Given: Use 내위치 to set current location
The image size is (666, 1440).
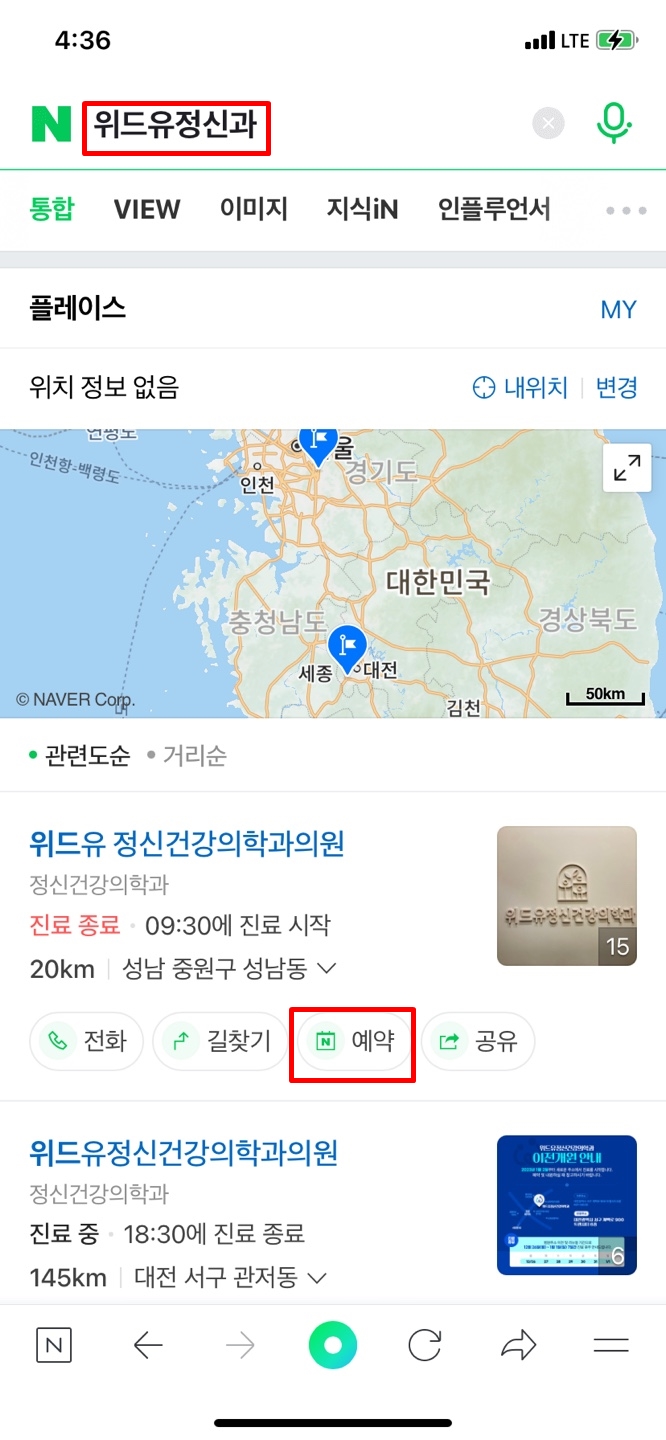Looking at the screenshot, I should 519,388.
